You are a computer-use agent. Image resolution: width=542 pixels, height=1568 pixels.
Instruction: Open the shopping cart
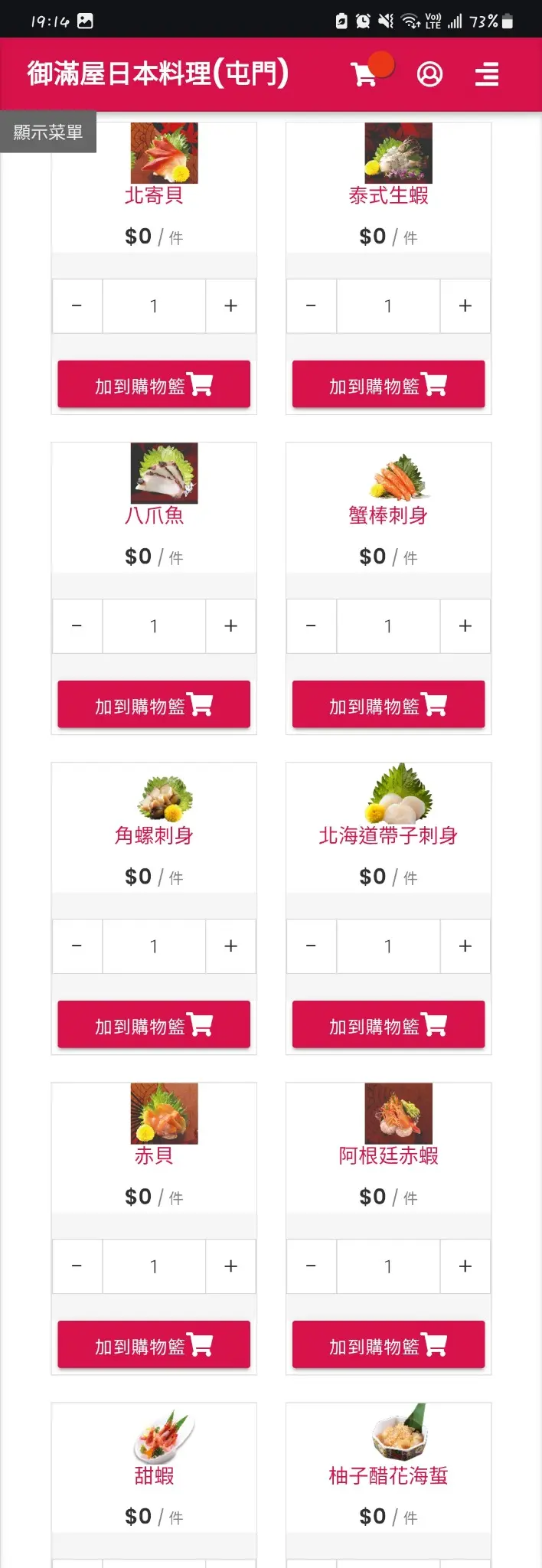coord(364,74)
